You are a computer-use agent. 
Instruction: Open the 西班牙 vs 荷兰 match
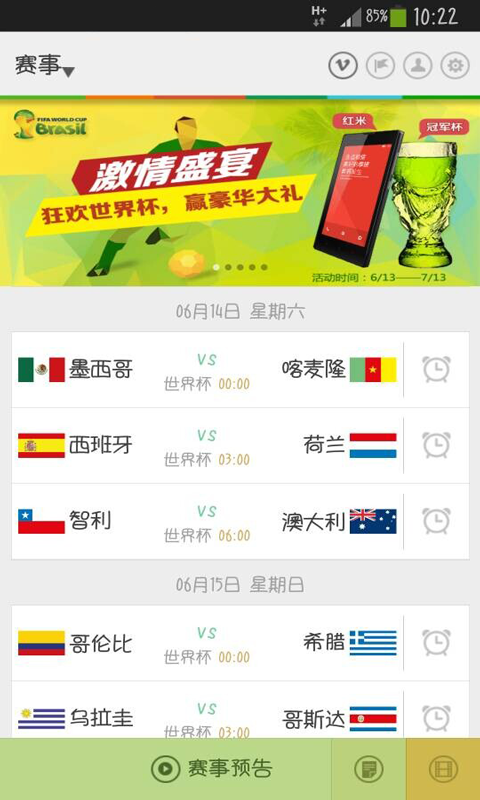pos(207,445)
